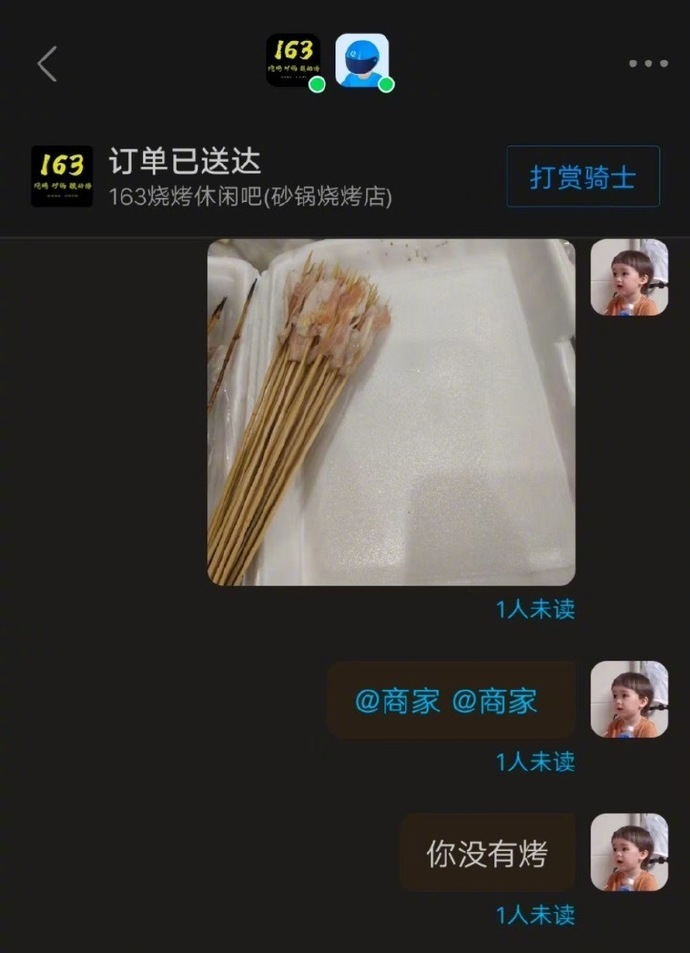Open the three-dot overflow menu
This screenshot has height=953, width=690.
click(x=648, y=64)
